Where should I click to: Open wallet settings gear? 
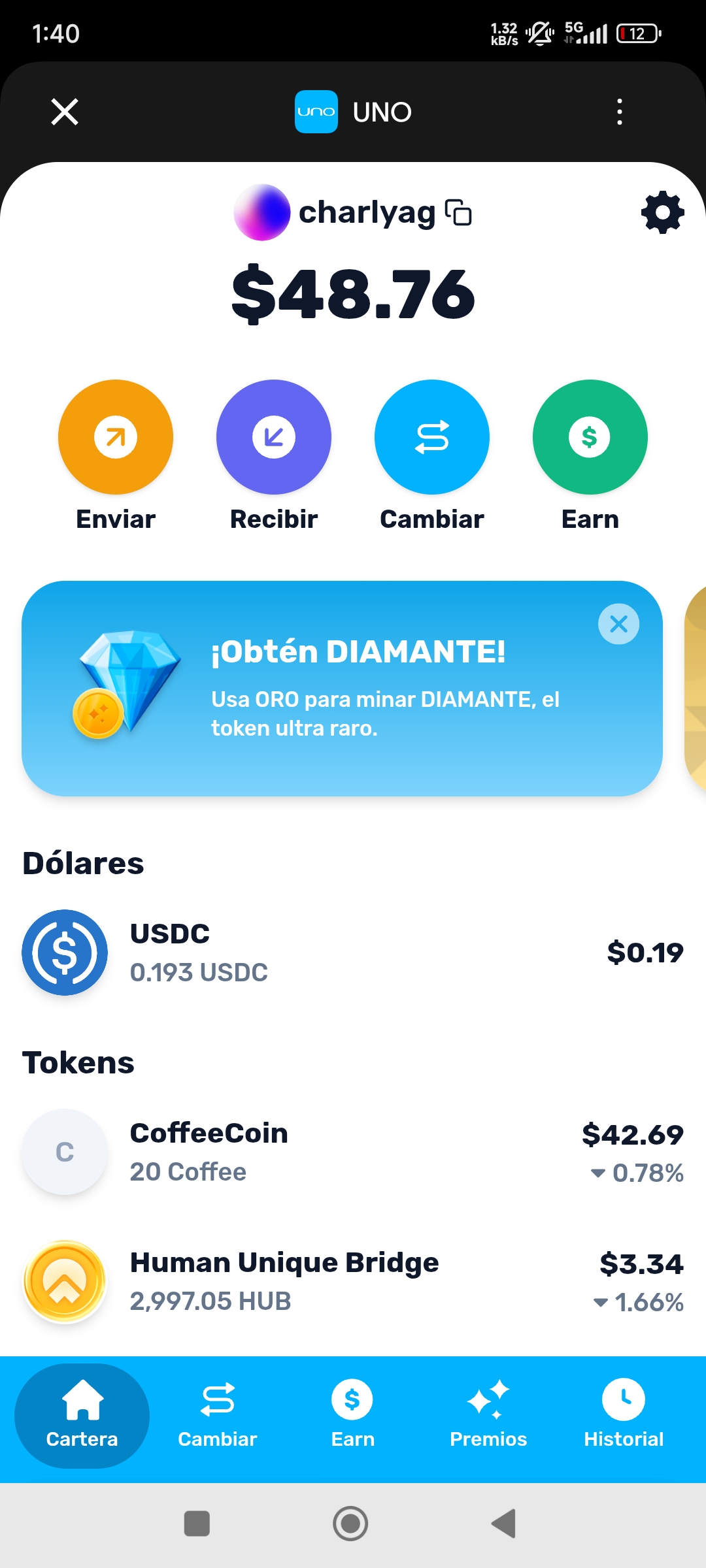click(662, 212)
